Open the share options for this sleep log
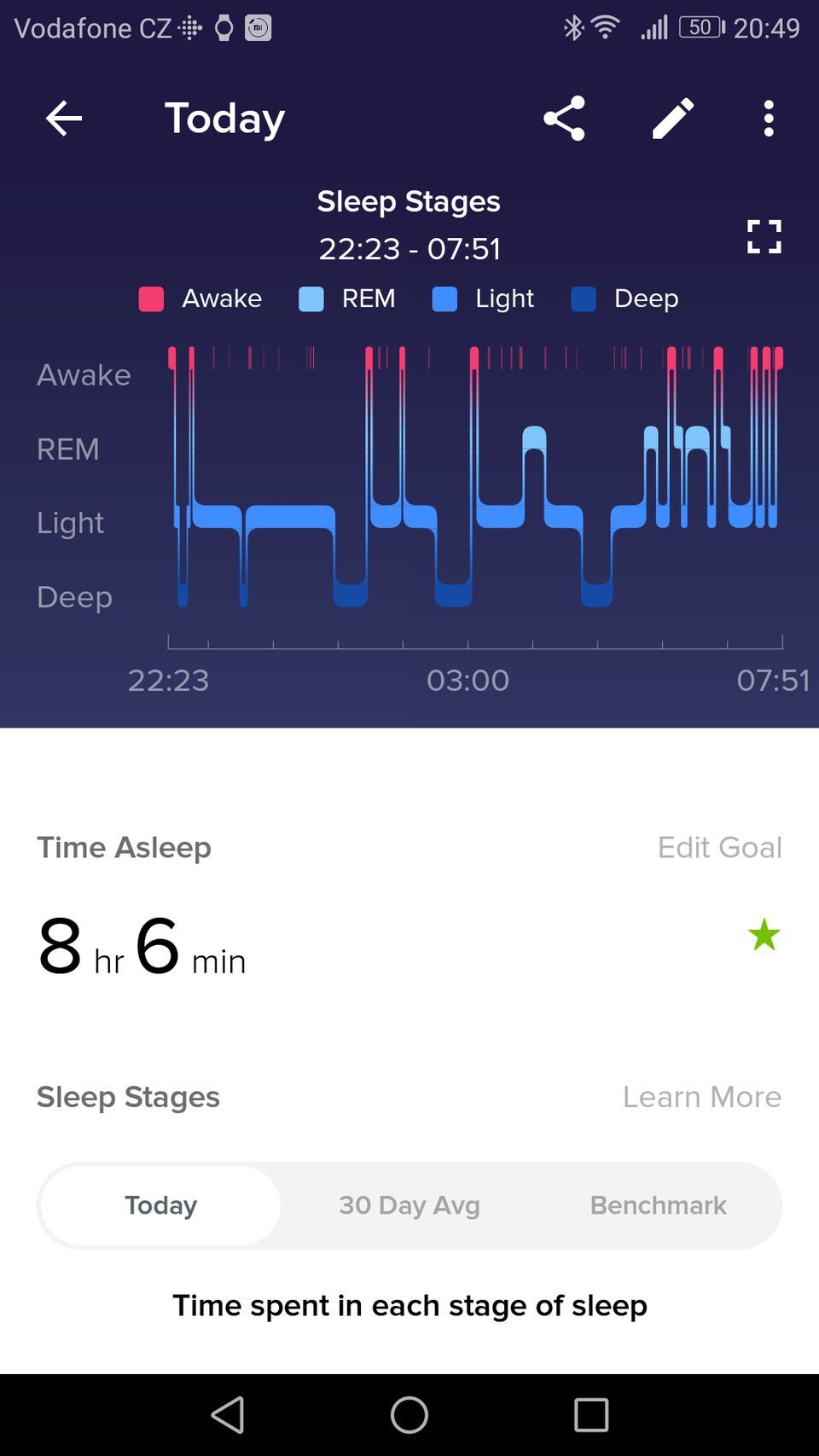The height and width of the screenshot is (1456, 819). tap(564, 118)
